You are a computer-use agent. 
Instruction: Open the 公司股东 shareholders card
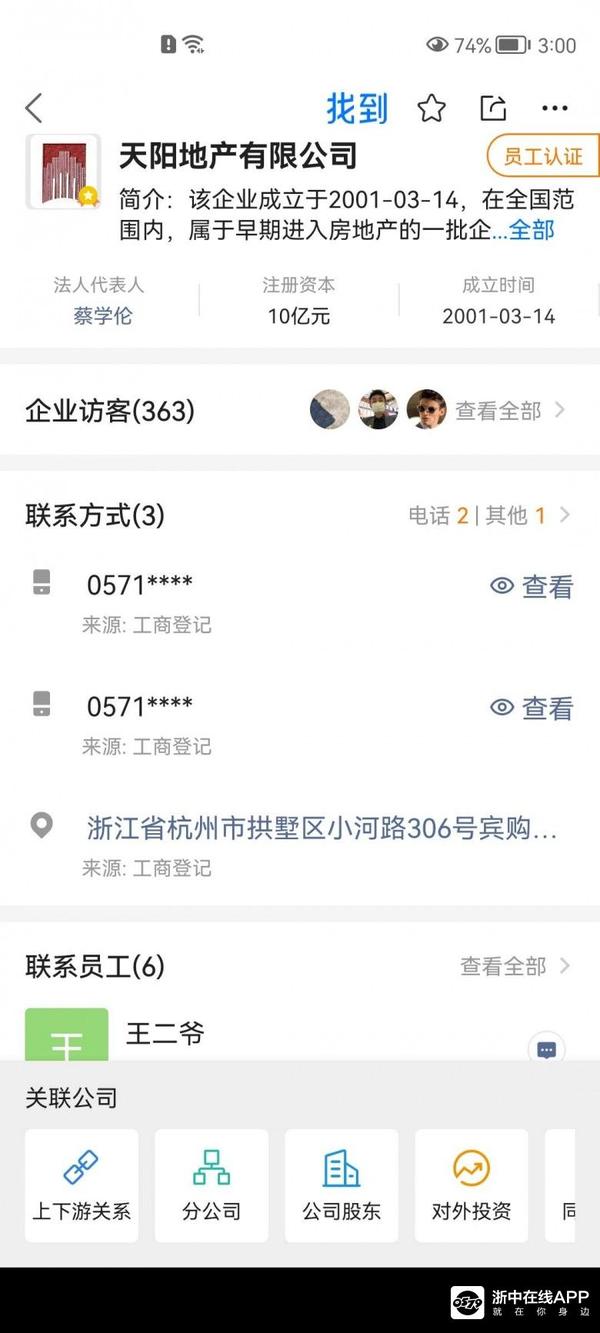click(341, 1186)
